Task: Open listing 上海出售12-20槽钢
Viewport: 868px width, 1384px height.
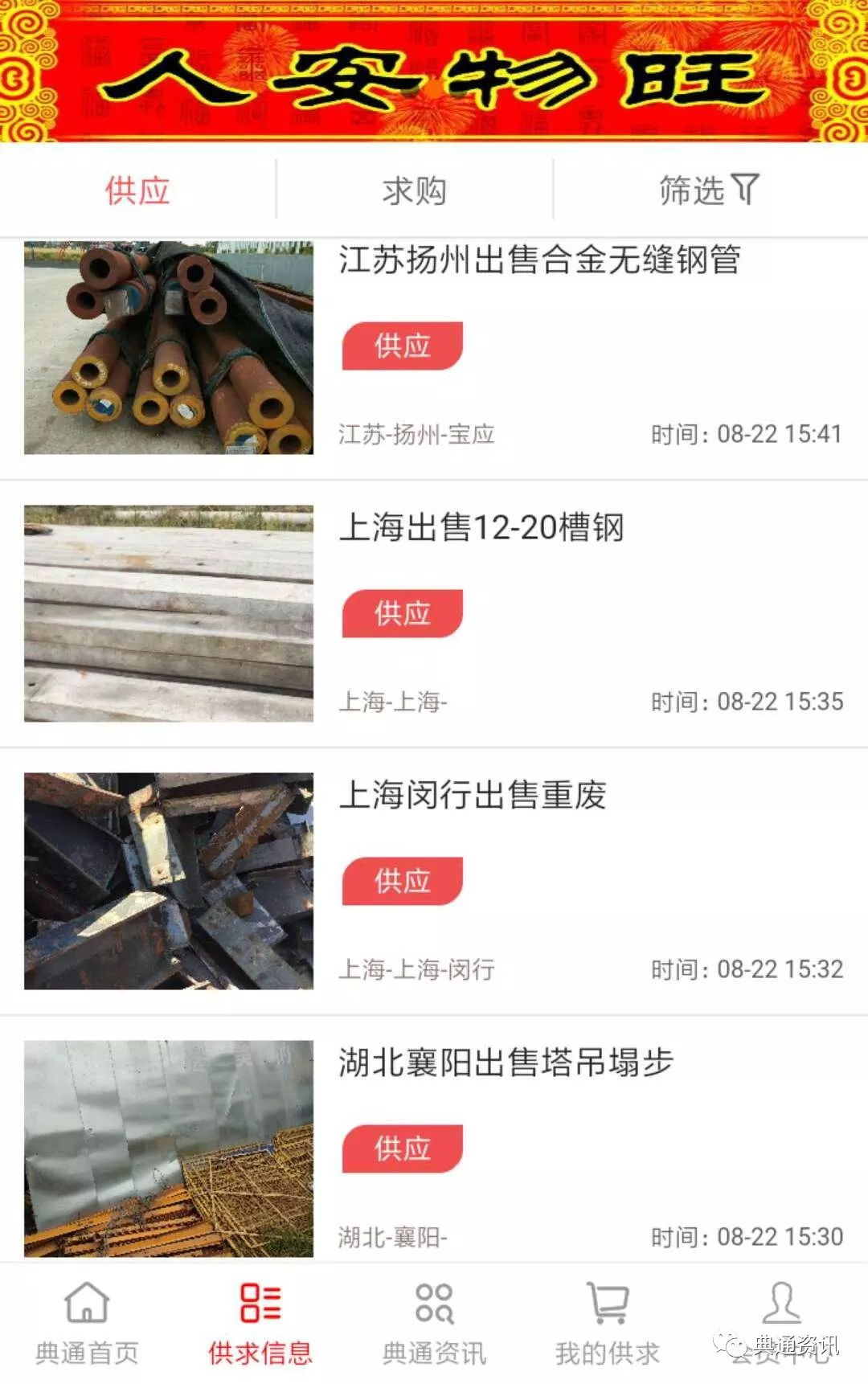Action: click(481, 528)
